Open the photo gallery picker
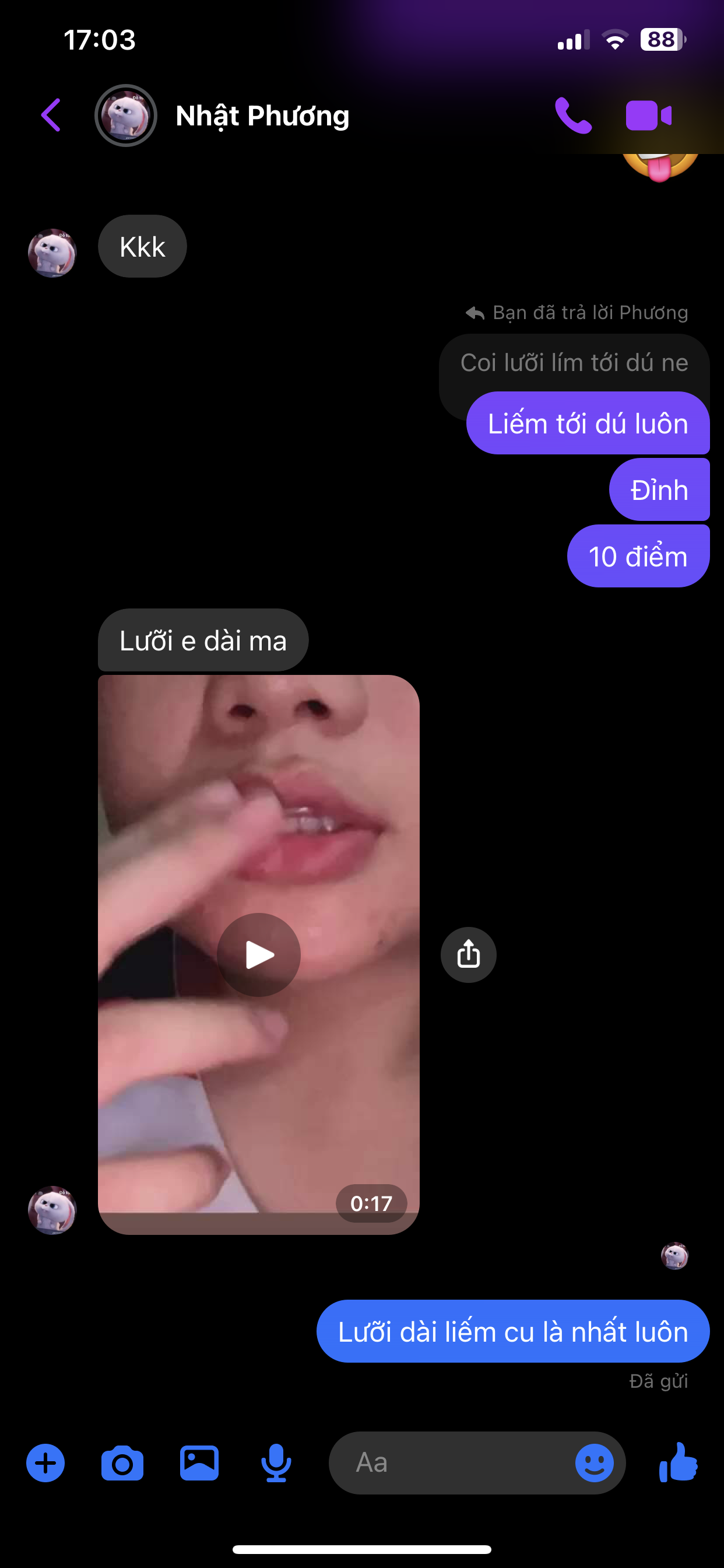Viewport: 724px width, 1568px height. pyautogui.click(x=199, y=1462)
